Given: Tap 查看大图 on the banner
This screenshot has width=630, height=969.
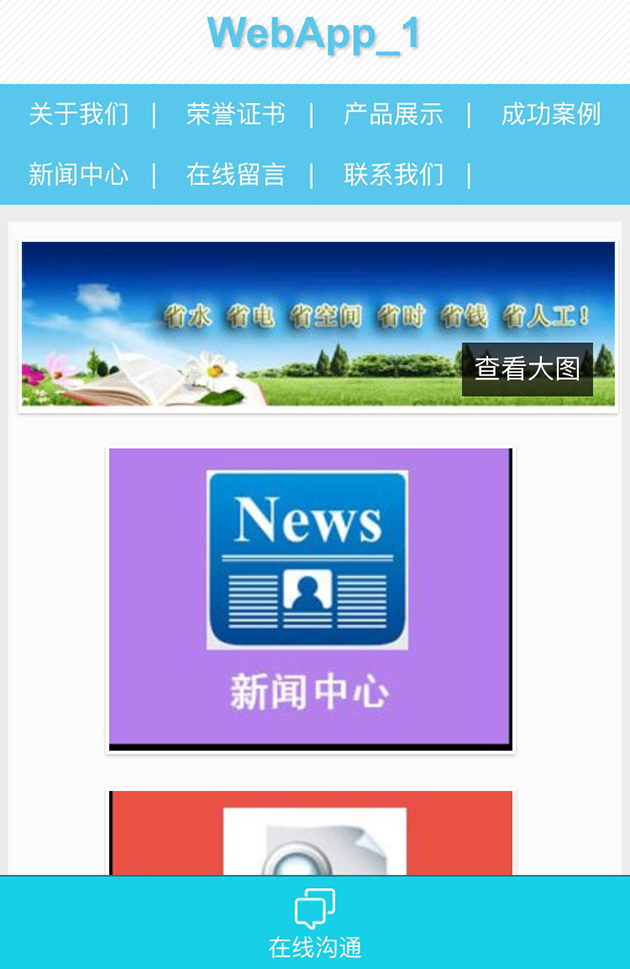Looking at the screenshot, I should tap(527, 368).
